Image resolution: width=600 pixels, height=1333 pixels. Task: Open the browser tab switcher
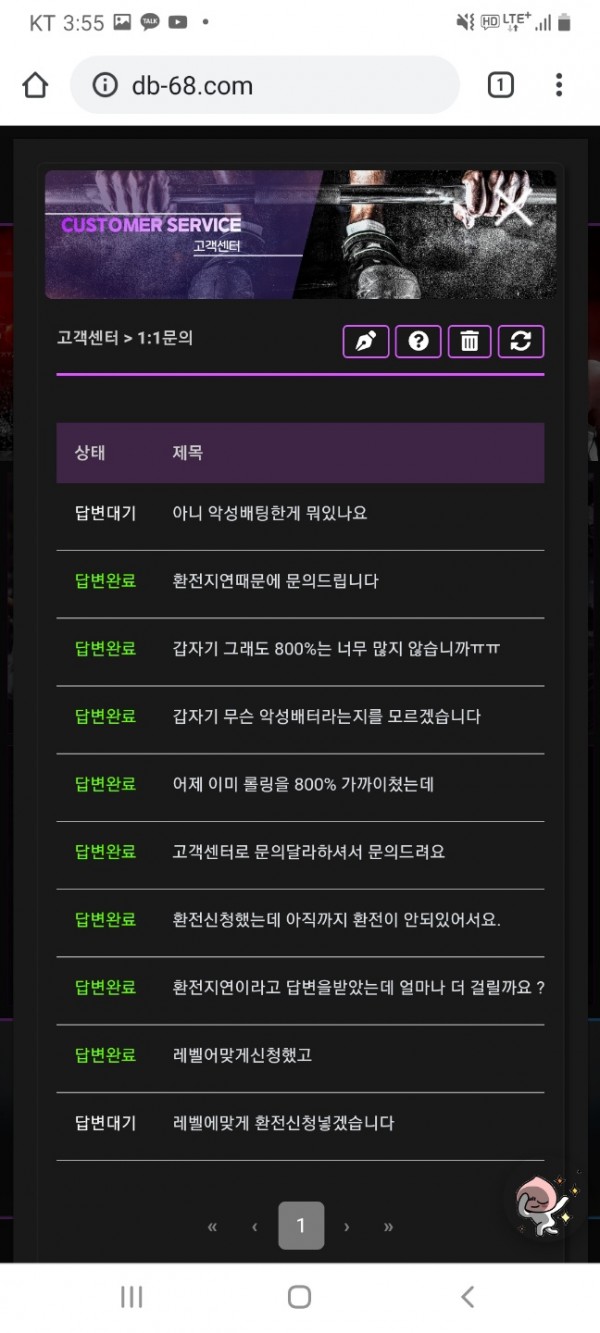pyautogui.click(x=500, y=86)
